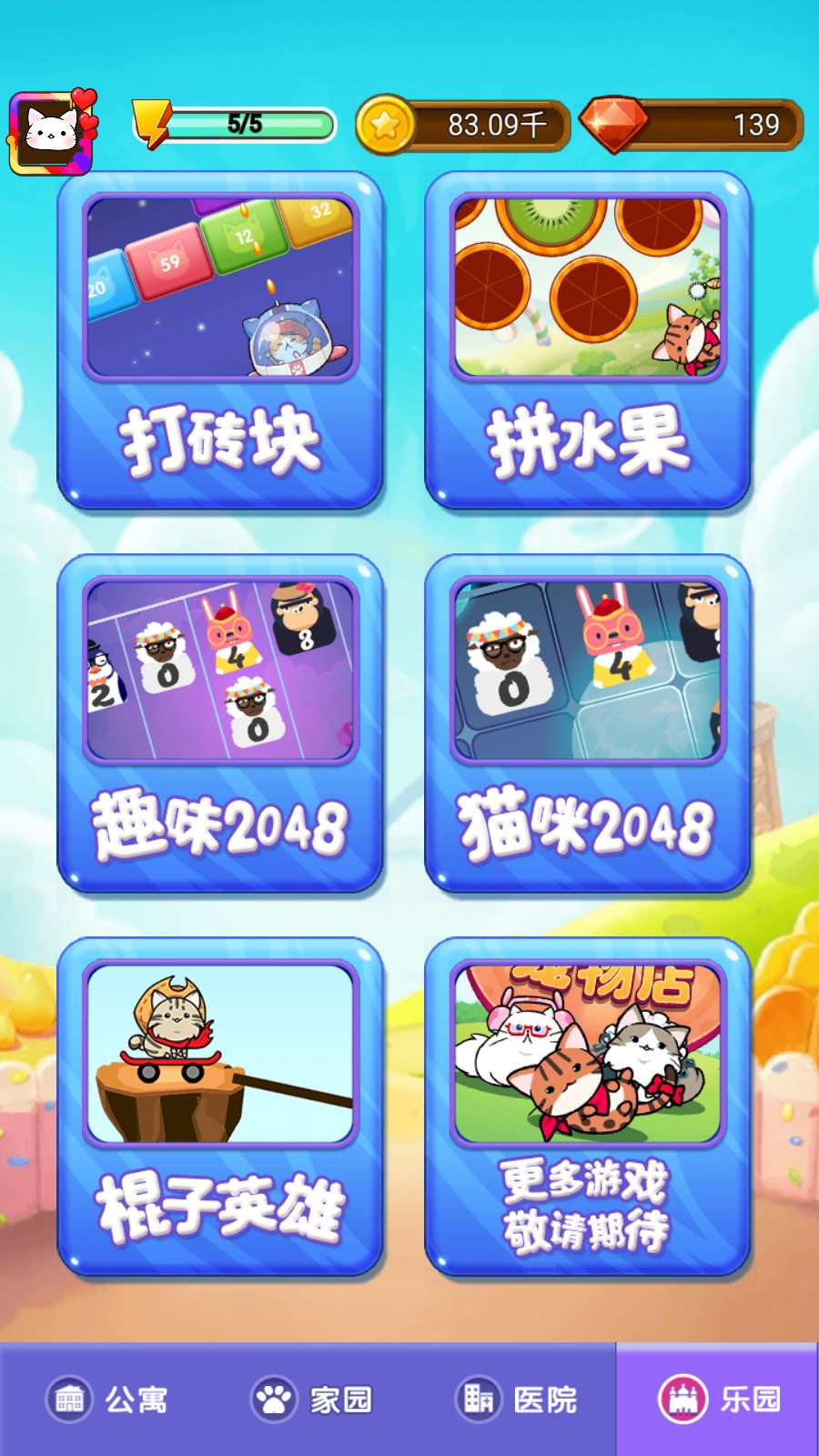Switch to the 家园 tab
This screenshot has height=1456, width=819.
(314, 1399)
